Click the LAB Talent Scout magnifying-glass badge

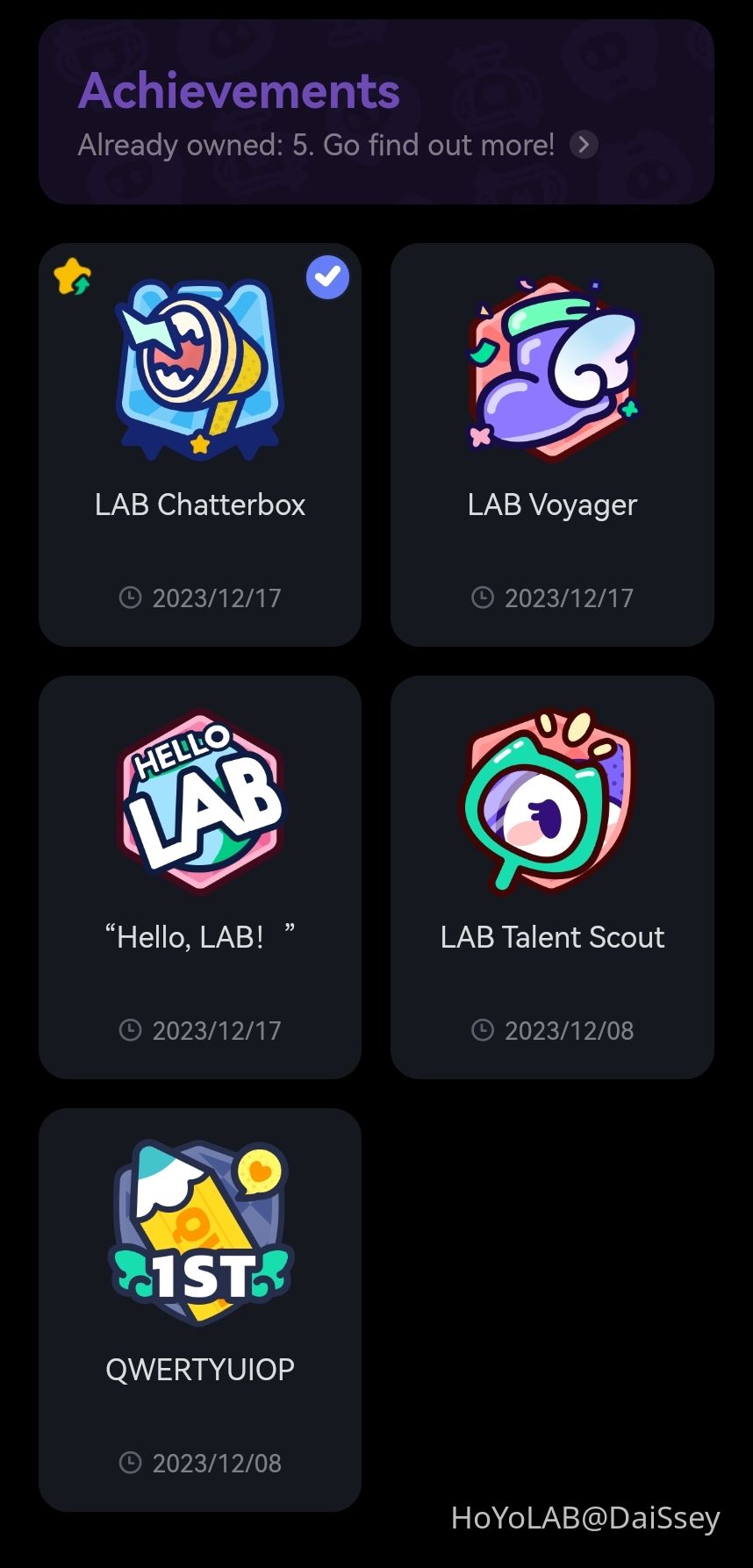point(551,803)
